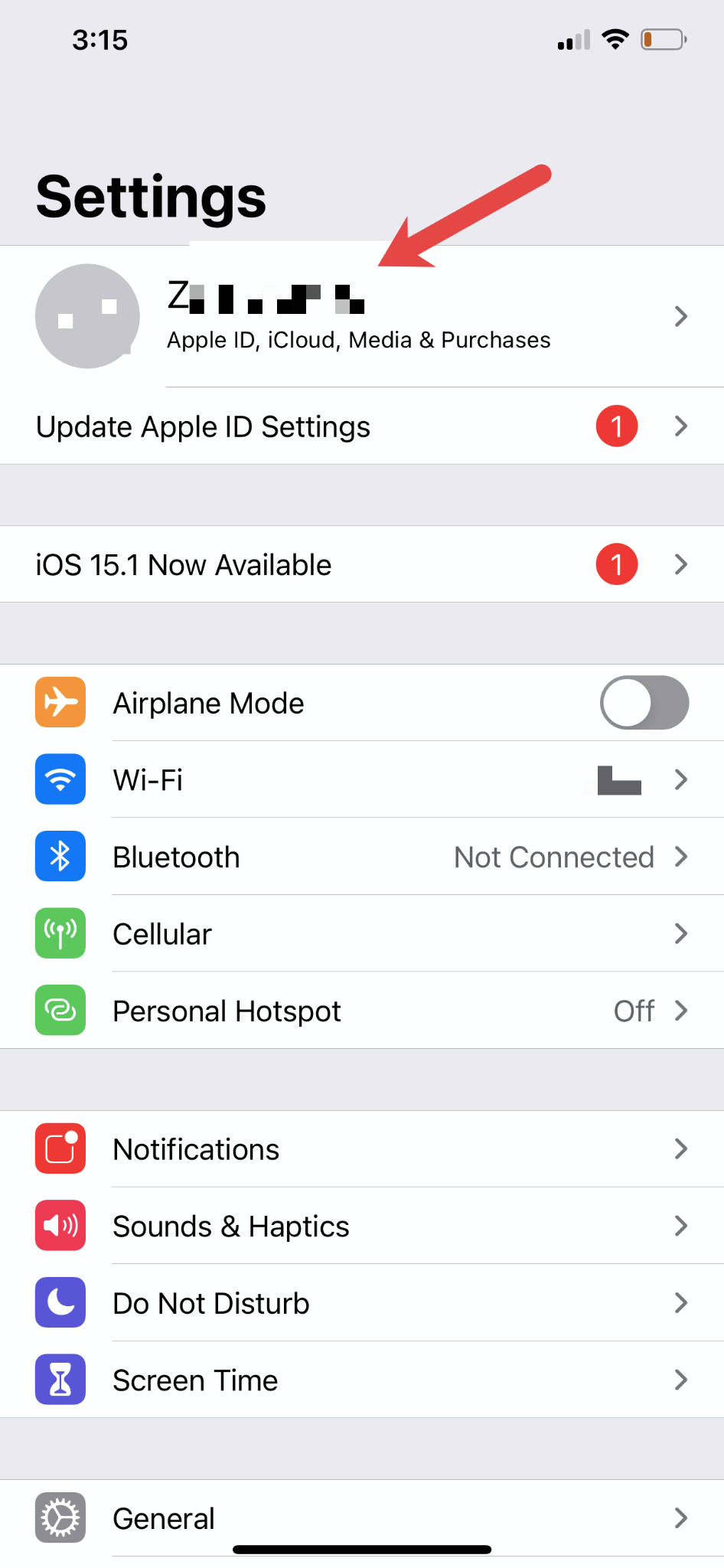724x1568 pixels.
Task: Open Bluetooth settings
Action: pos(362,857)
